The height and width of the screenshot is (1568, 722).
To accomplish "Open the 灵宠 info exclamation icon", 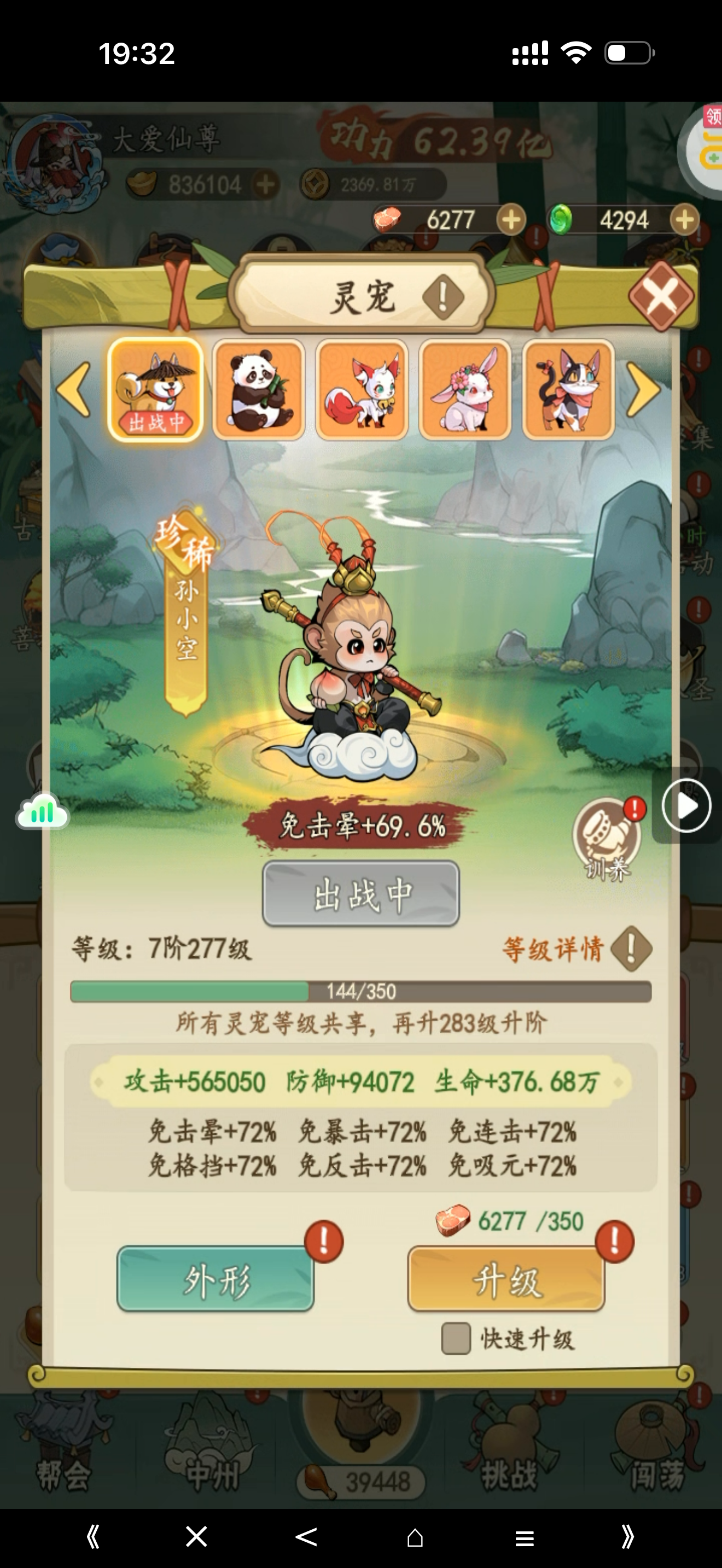I will (x=443, y=297).
